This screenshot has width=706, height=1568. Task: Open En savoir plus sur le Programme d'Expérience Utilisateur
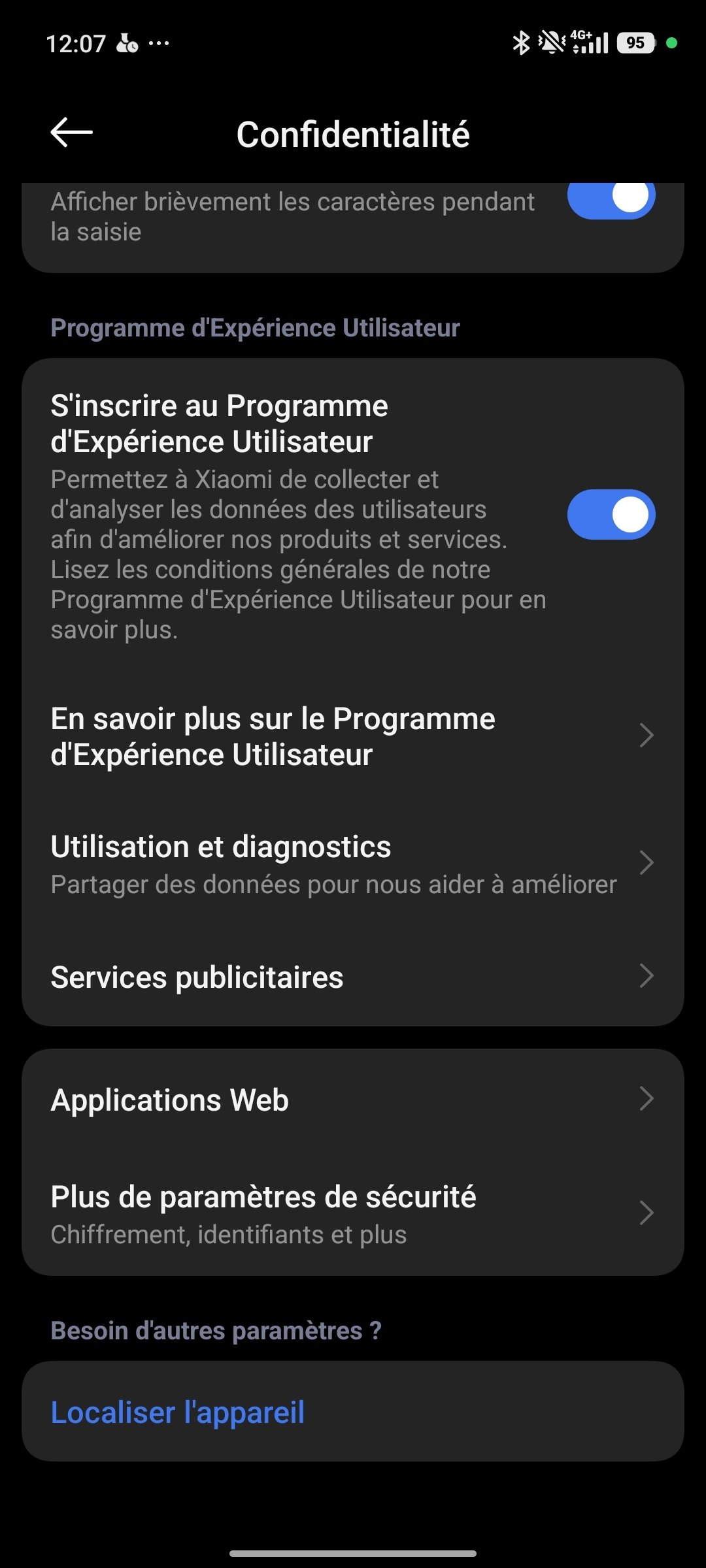(353, 736)
